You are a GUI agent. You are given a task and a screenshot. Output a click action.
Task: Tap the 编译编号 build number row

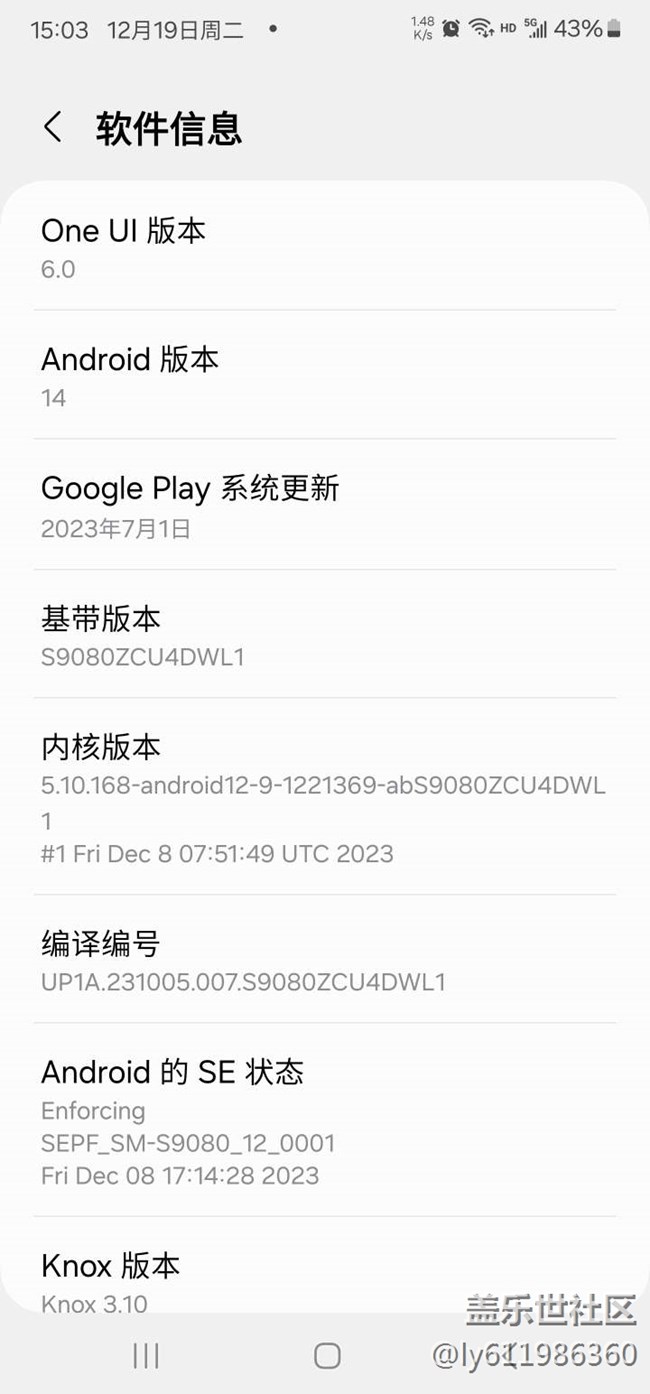click(324, 960)
